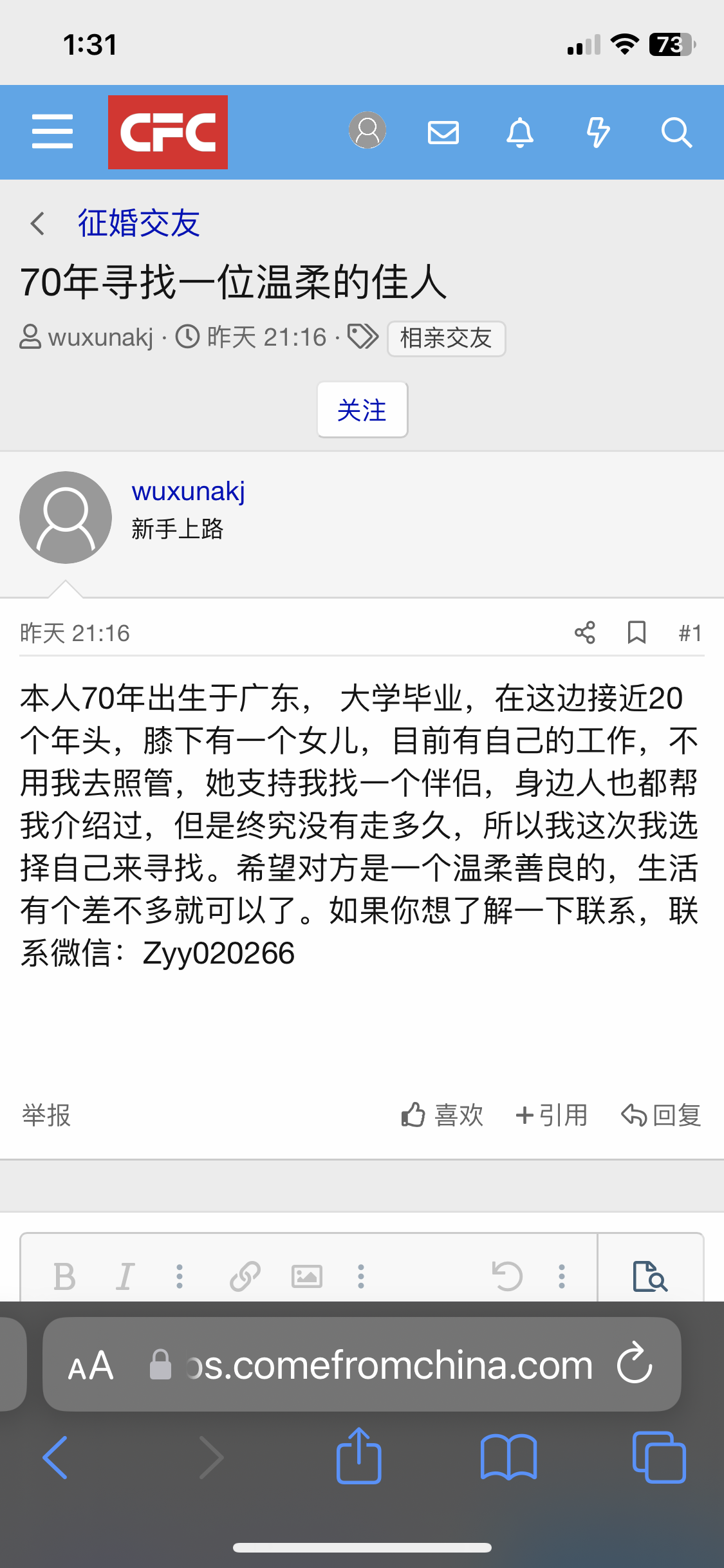This screenshot has width=724, height=1568.
Task: Open the hamburger navigation menu
Action: coord(52,132)
